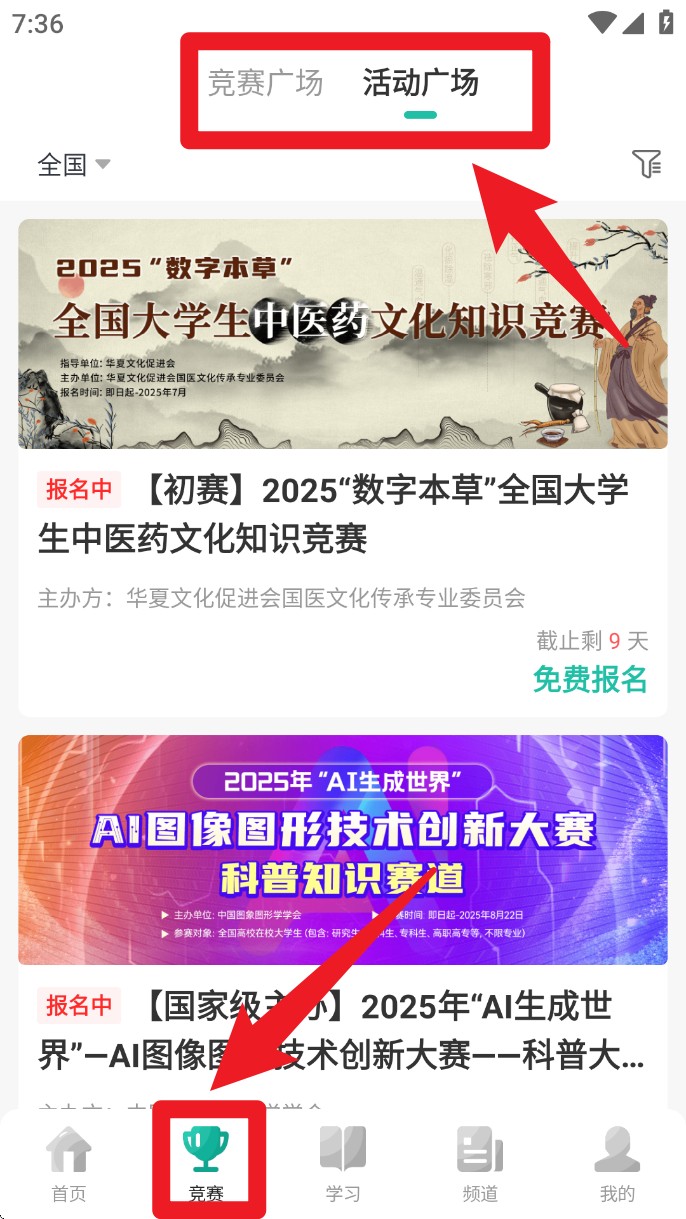Go to the 首页 tab
This screenshot has height=1219, width=686.
coord(69,1164)
